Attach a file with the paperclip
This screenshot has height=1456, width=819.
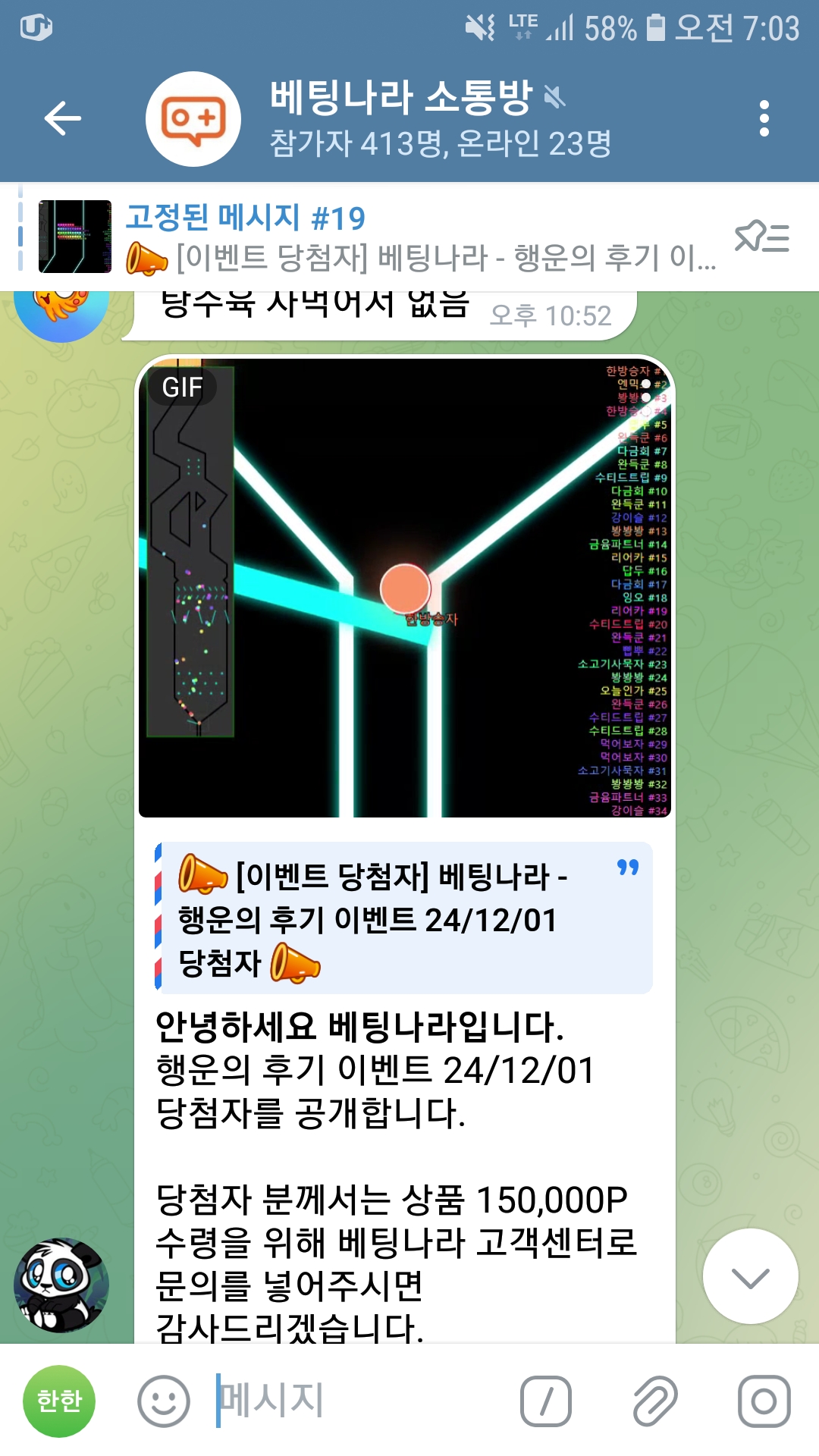654,1401
